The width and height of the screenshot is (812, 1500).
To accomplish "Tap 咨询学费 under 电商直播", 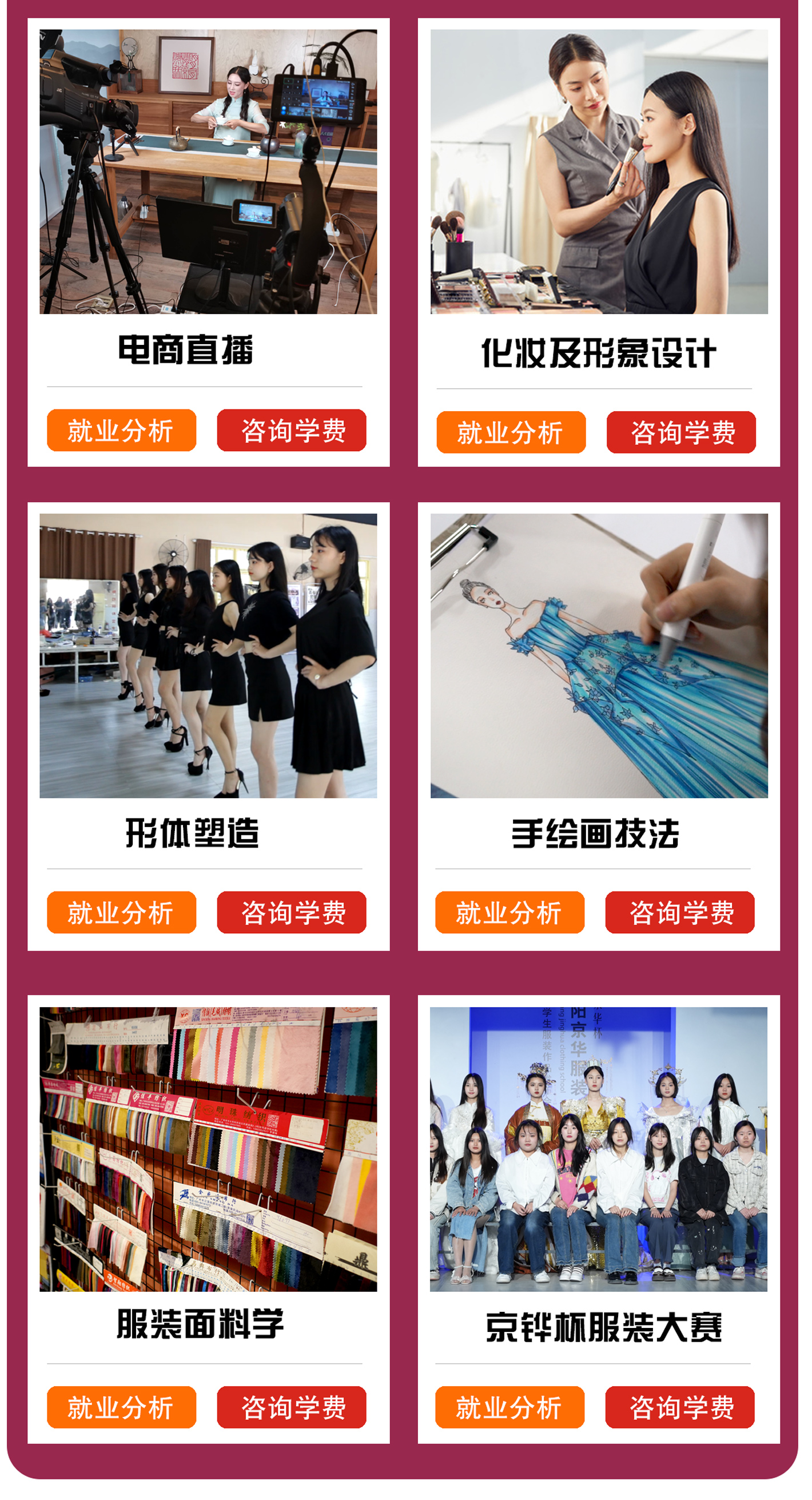I will pos(292,430).
